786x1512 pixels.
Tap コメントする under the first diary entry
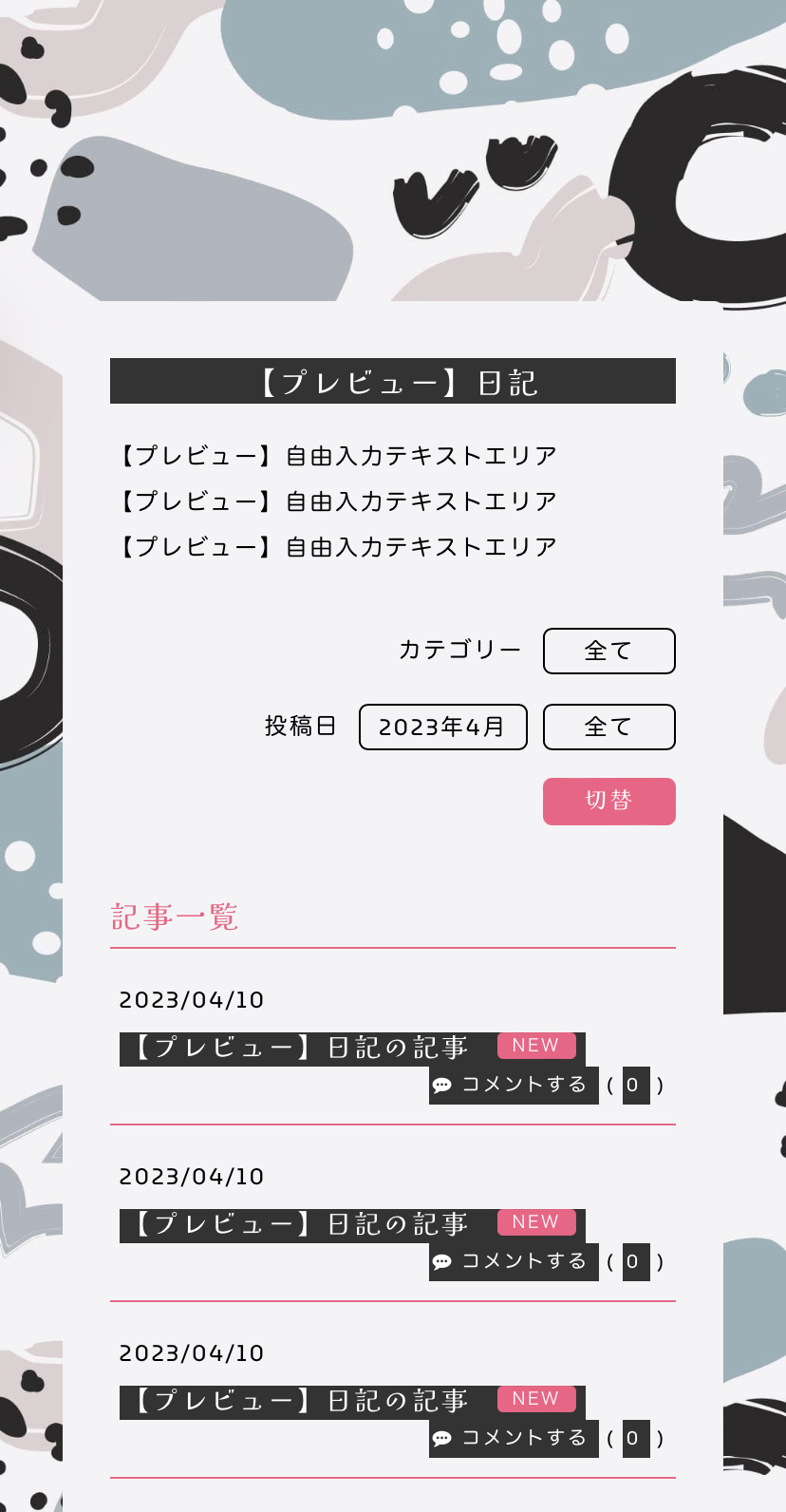514,1086
